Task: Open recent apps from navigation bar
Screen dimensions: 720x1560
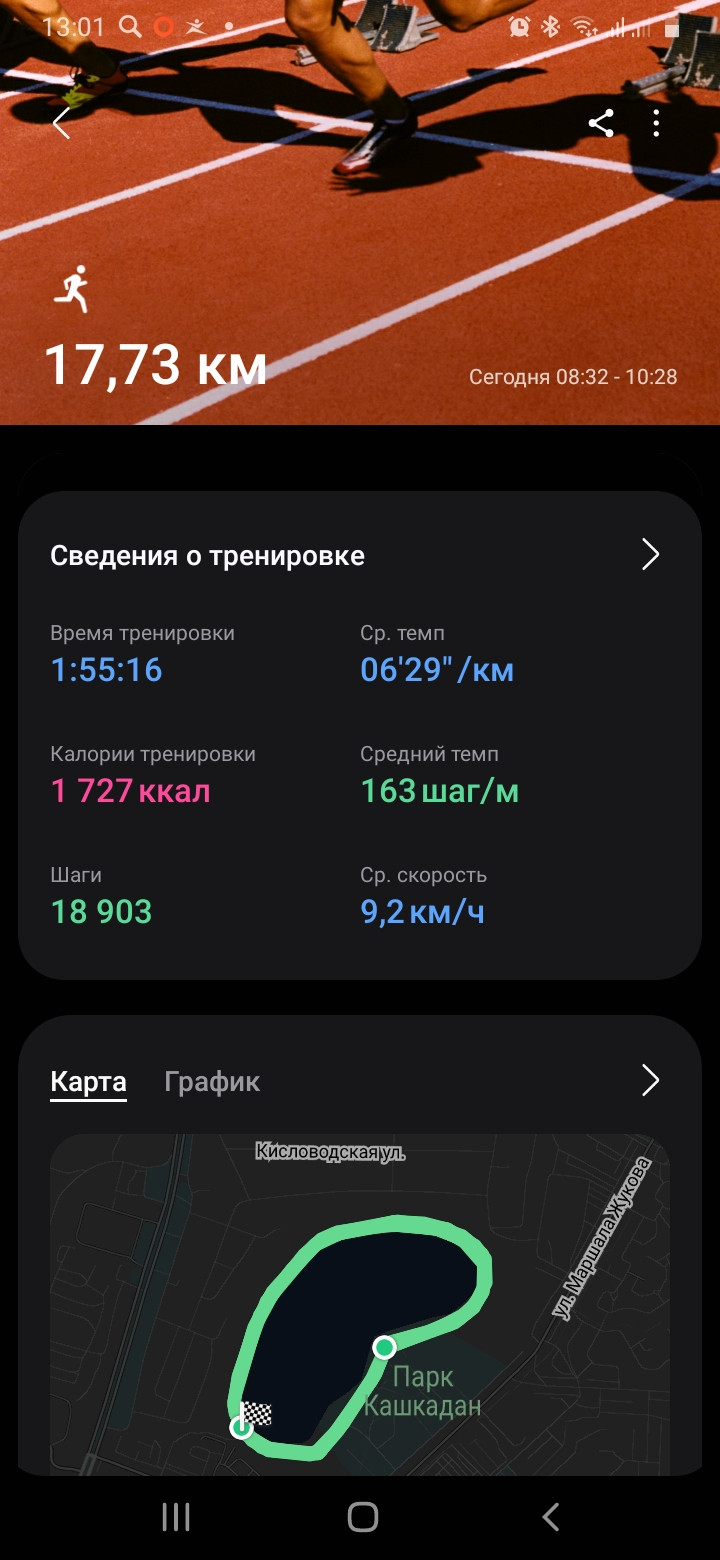Action: click(176, 1517)
